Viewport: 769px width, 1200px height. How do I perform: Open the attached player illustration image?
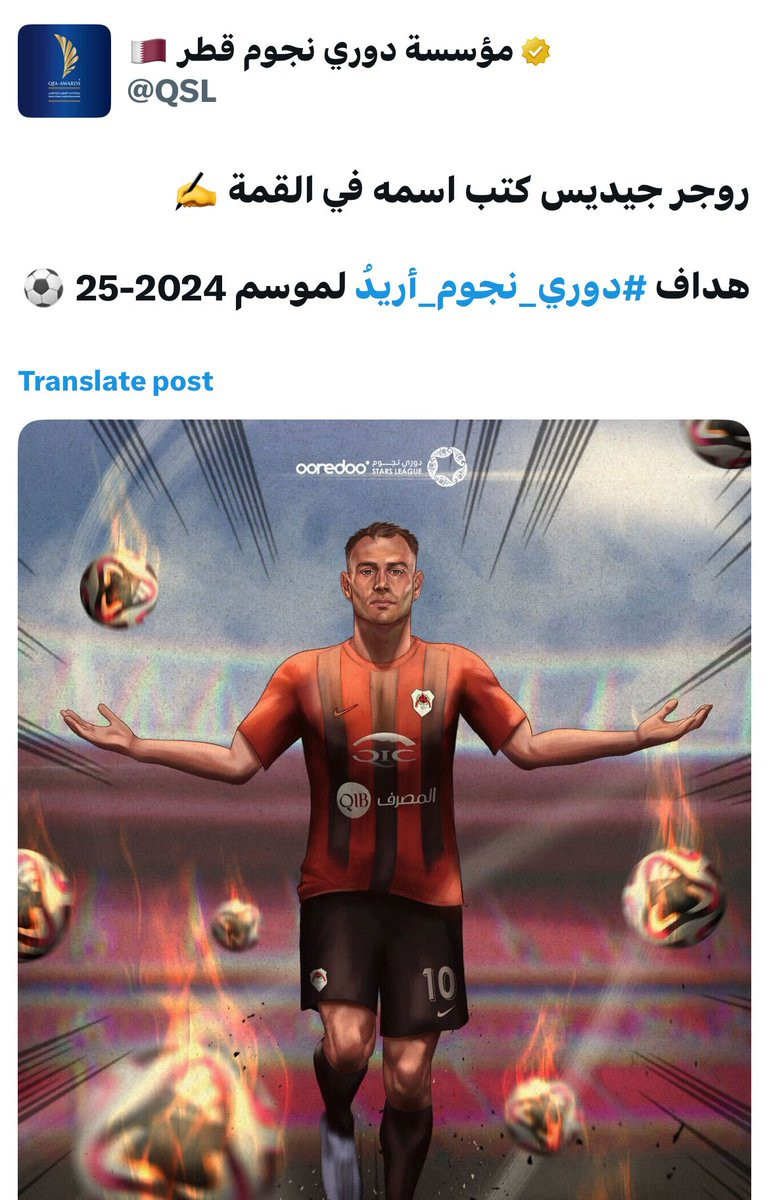pyautogui.click(x=384, y=809)
